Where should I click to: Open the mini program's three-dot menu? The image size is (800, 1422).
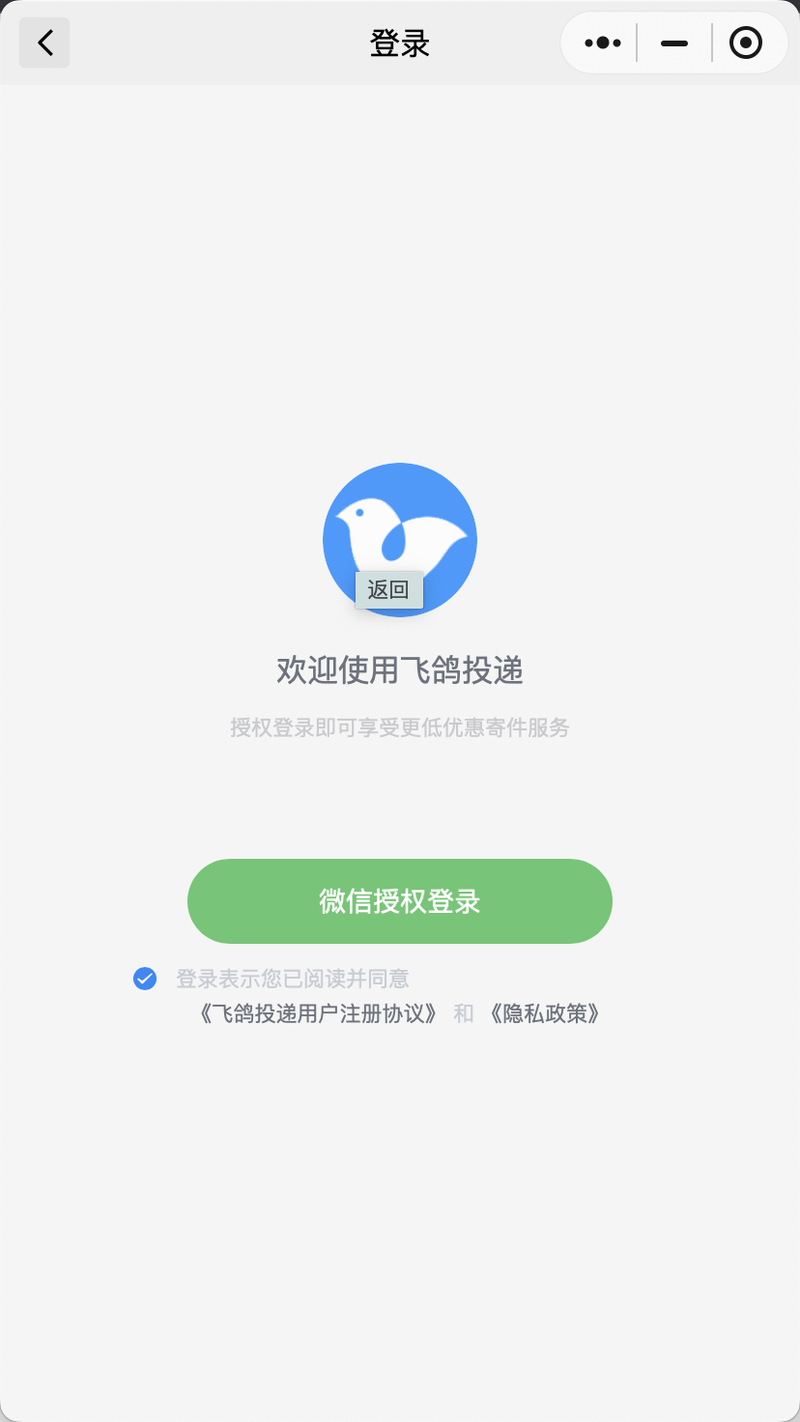click(x=603, y=43)
